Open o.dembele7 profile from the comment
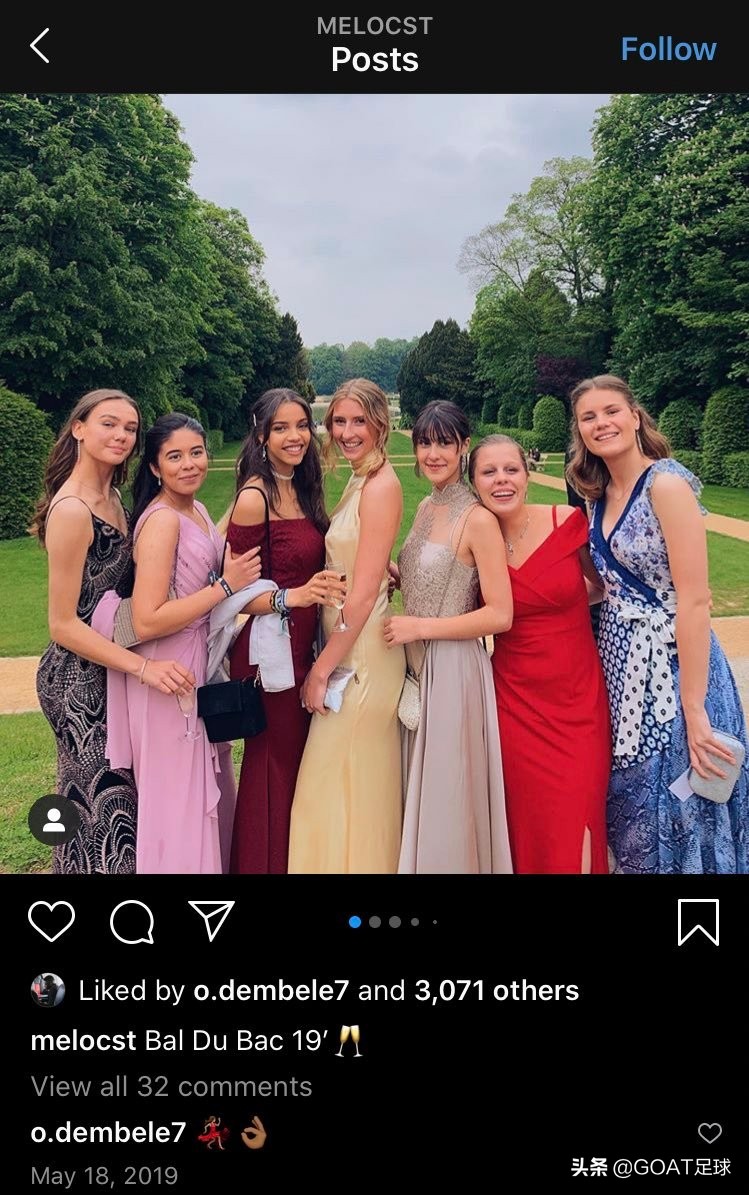This screenshot has height=1195, width=749. (x=108, y=1133)
